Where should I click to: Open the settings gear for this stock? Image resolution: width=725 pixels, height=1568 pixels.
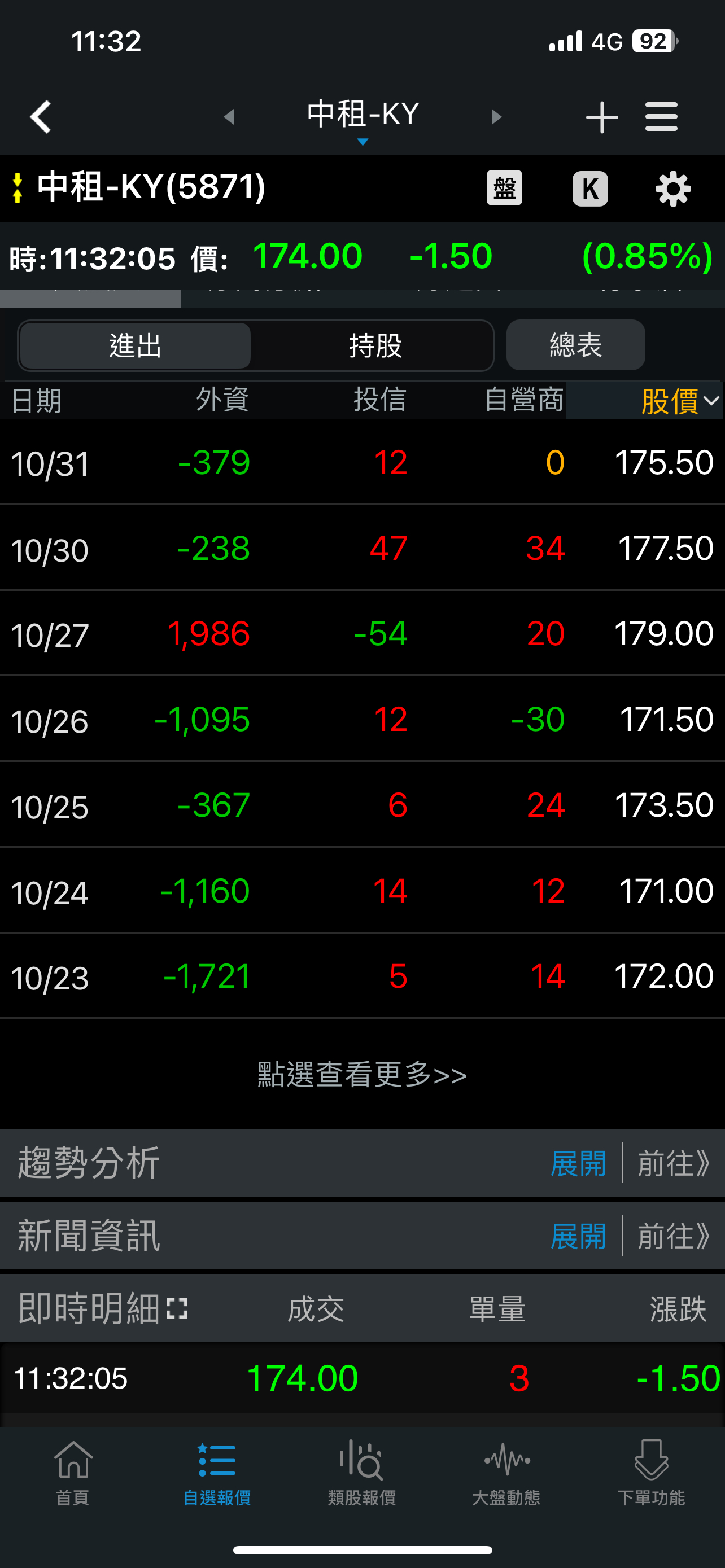672,189
